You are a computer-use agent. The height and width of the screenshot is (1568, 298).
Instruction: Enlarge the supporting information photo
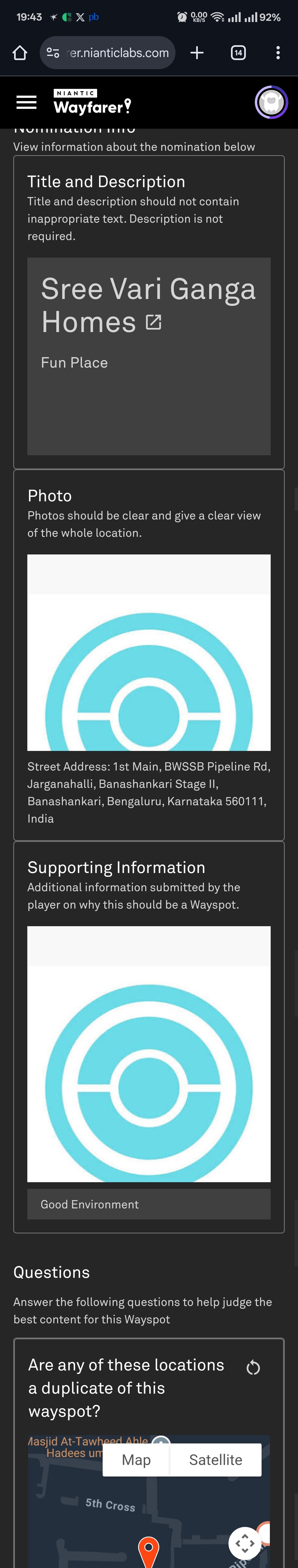tap(149, 1054)
